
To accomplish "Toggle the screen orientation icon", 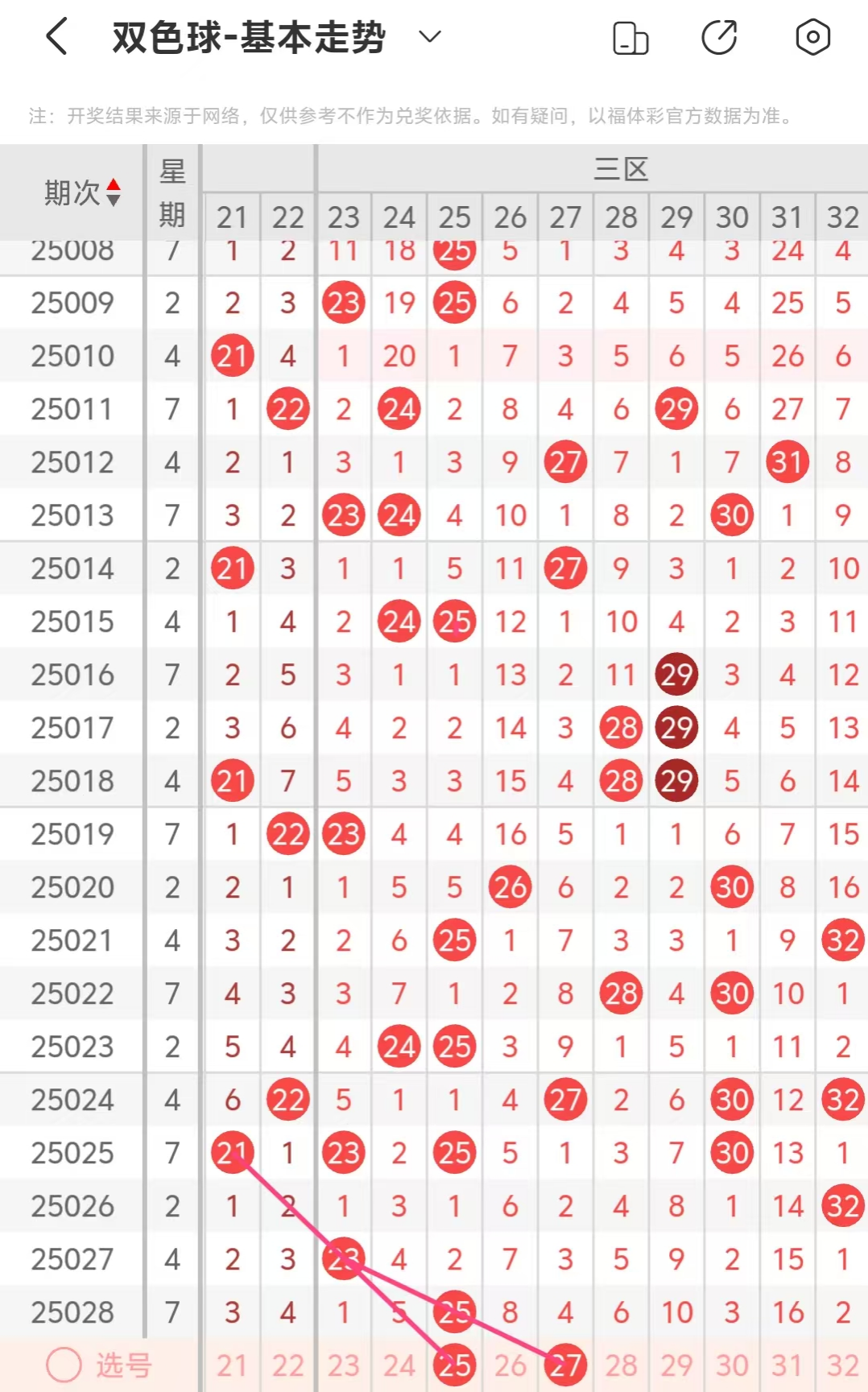I will point(630,38).
